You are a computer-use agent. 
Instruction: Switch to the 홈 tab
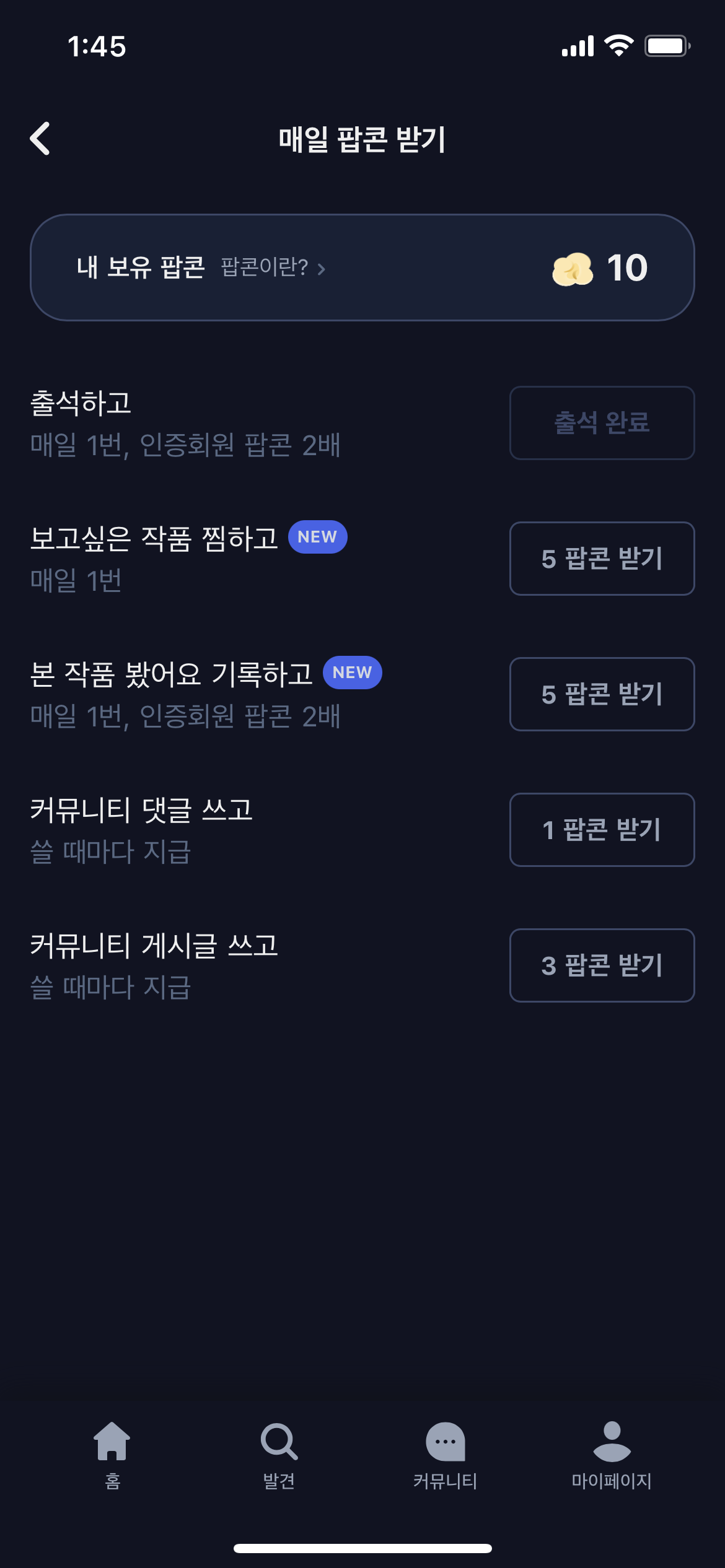click(112, 1455)
